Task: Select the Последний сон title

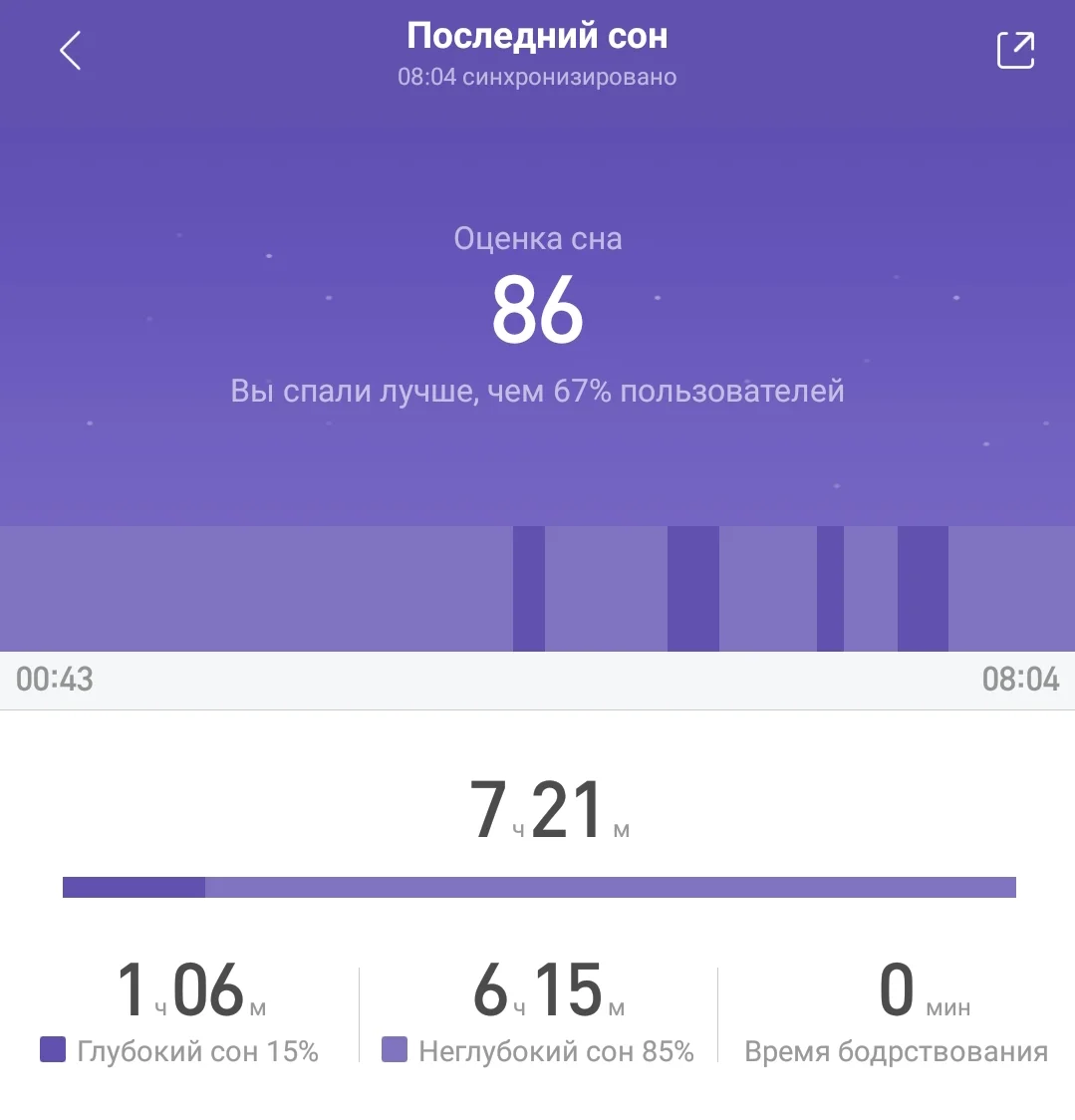Action: (538, 35)
